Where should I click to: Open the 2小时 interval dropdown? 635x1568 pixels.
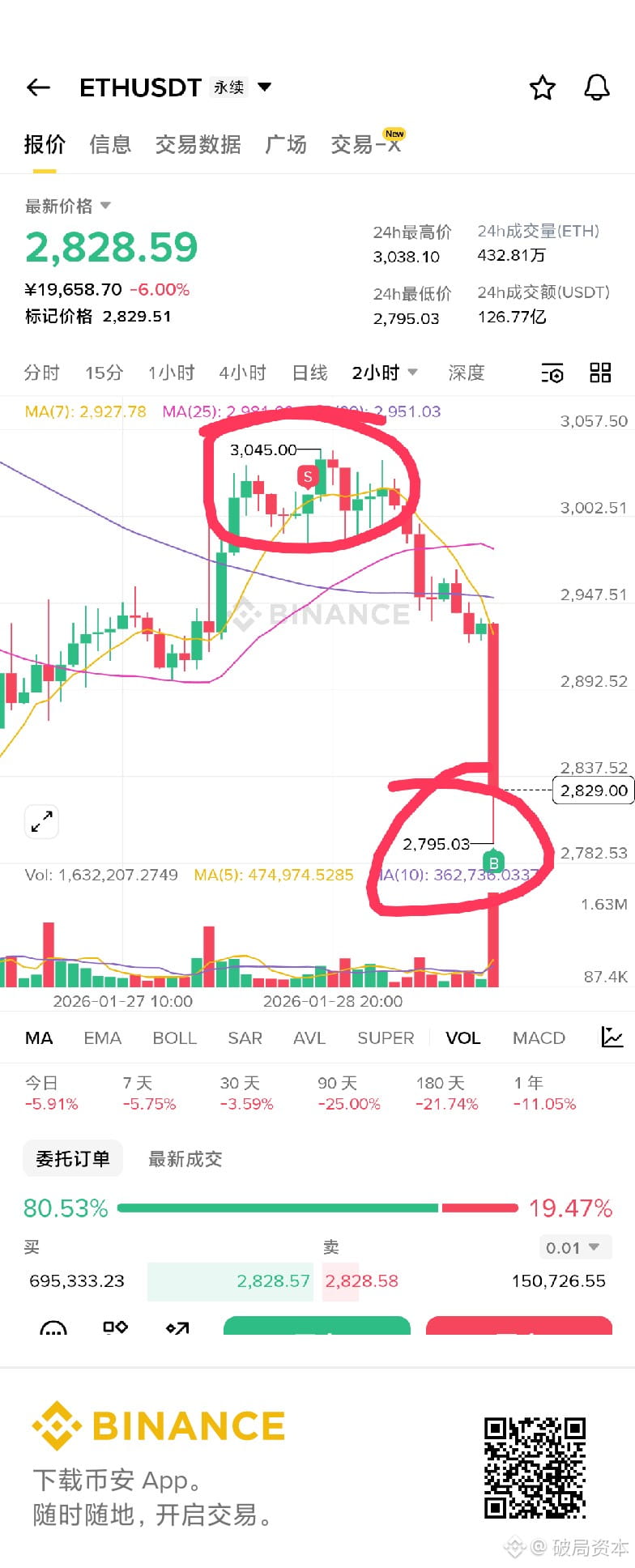tap(385, 373)
